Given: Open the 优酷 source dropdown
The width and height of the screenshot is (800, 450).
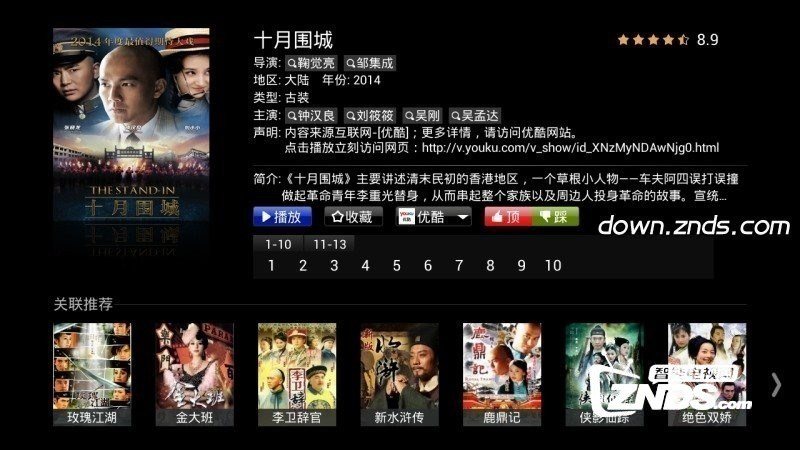Looking at the screenshot, I should [436, 216].
